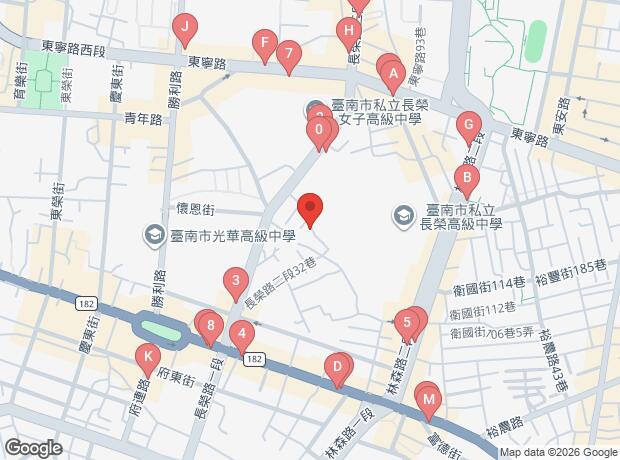Open the 臺南市光華高級中學 school place icon
This screenshot has height=460, width=620.
tap(155, 236)
